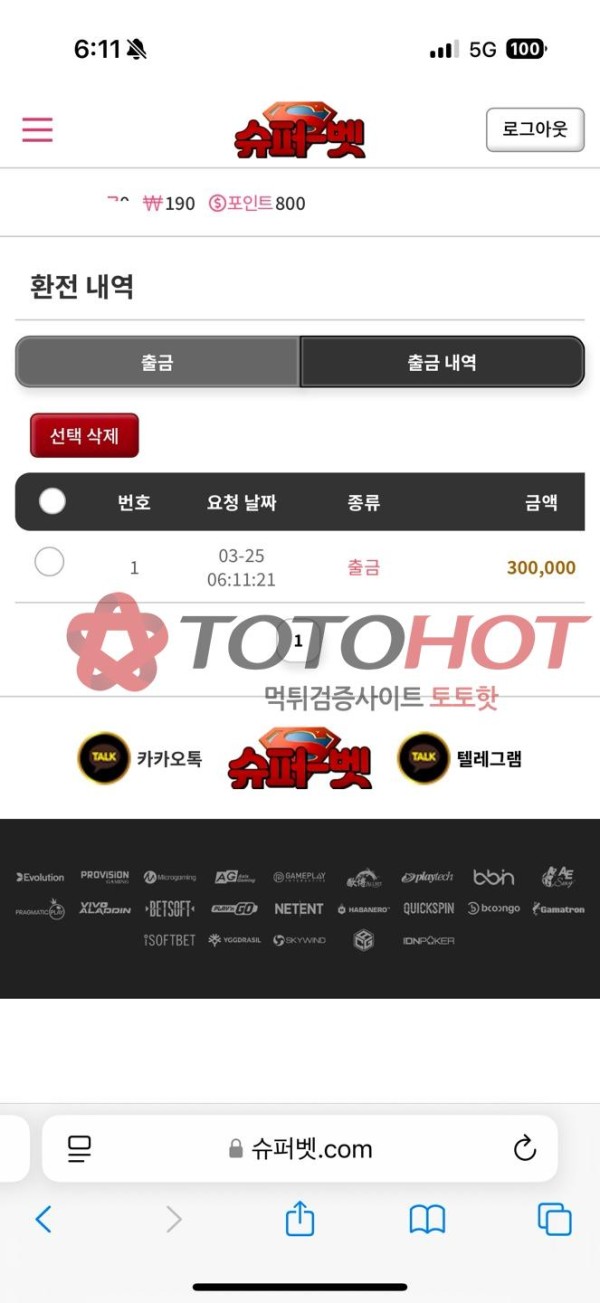Open the Safari tabs overview

coord(554,1219)
